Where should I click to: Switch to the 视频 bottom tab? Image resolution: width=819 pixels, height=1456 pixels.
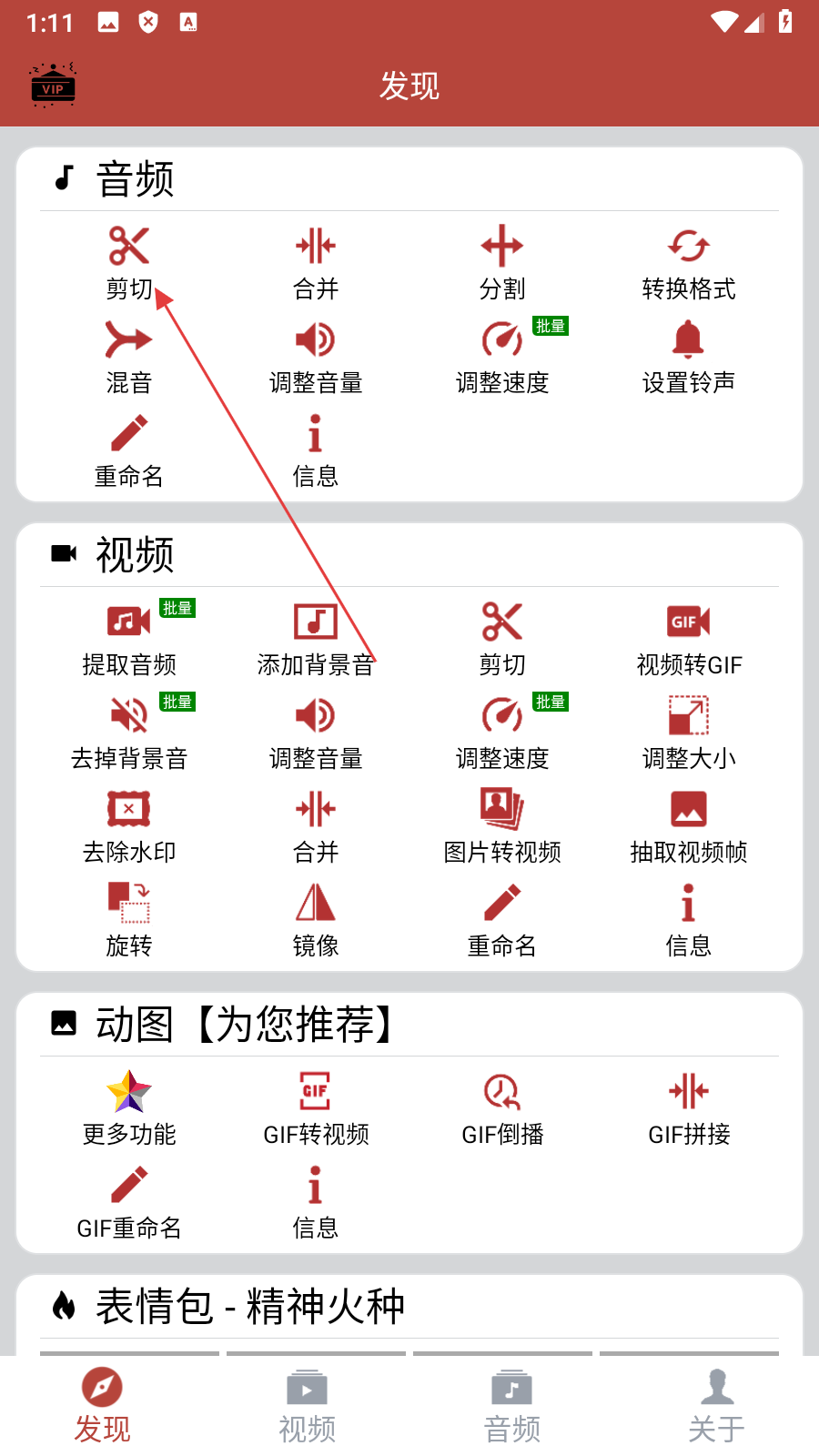click(307, 1405)
